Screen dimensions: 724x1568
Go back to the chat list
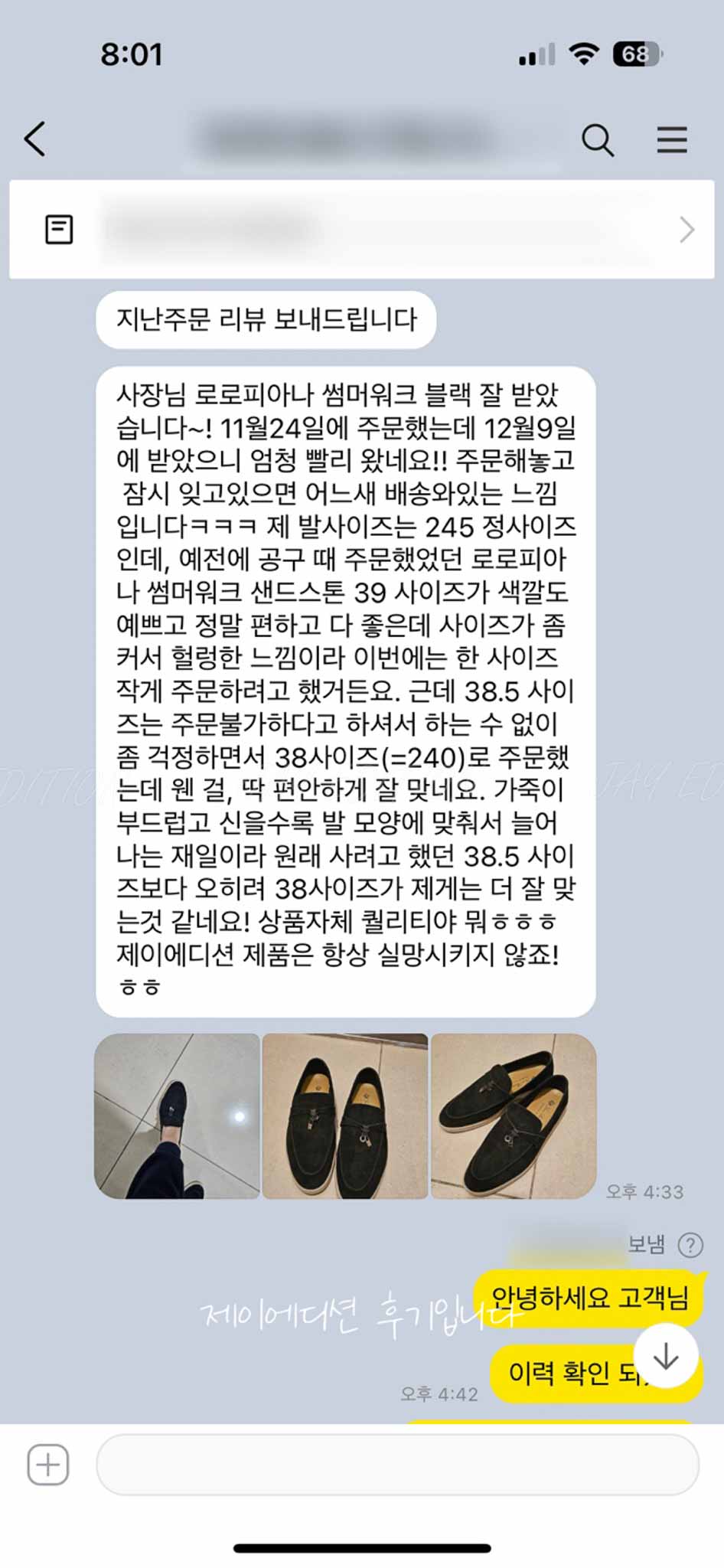click(x=35, y=139)
